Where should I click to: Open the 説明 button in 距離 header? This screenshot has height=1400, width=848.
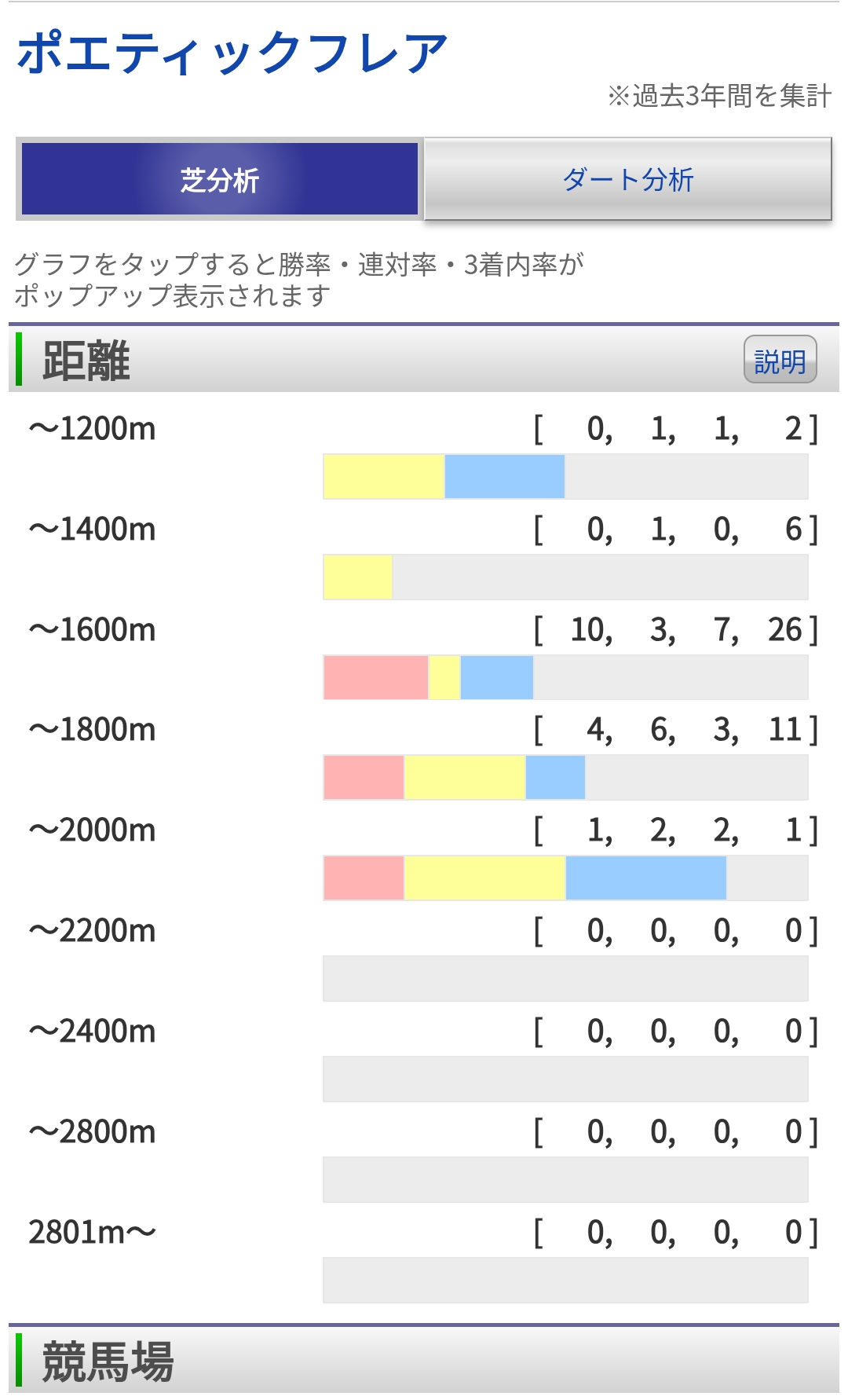(x=780, y=361)
